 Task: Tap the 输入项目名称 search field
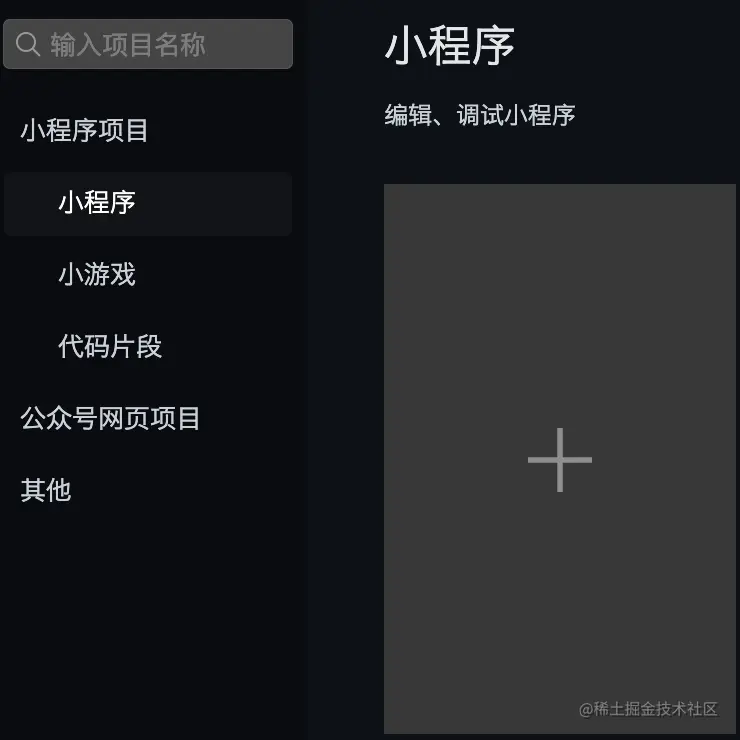pos(150,44)
